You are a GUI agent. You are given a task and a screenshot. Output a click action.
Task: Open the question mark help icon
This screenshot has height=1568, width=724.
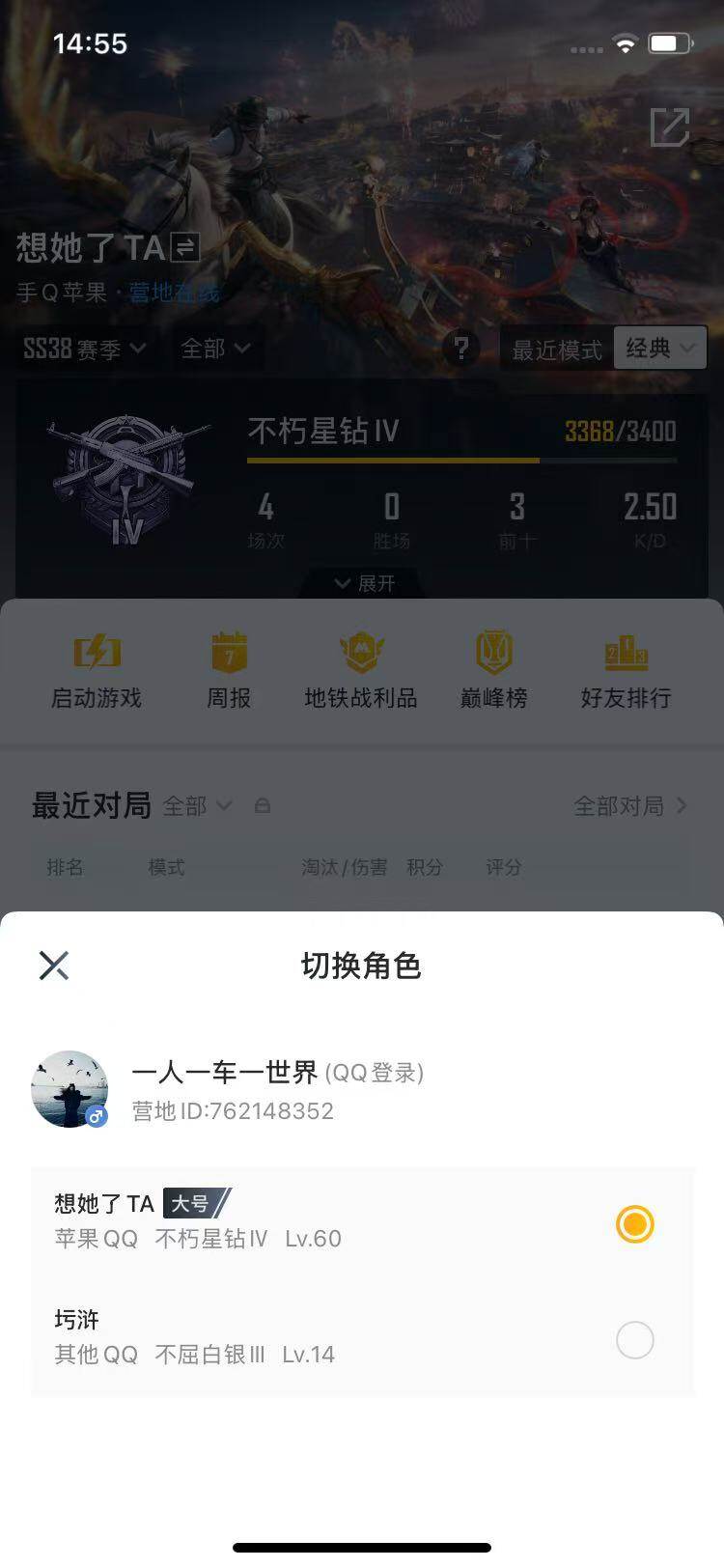(463, 350)
